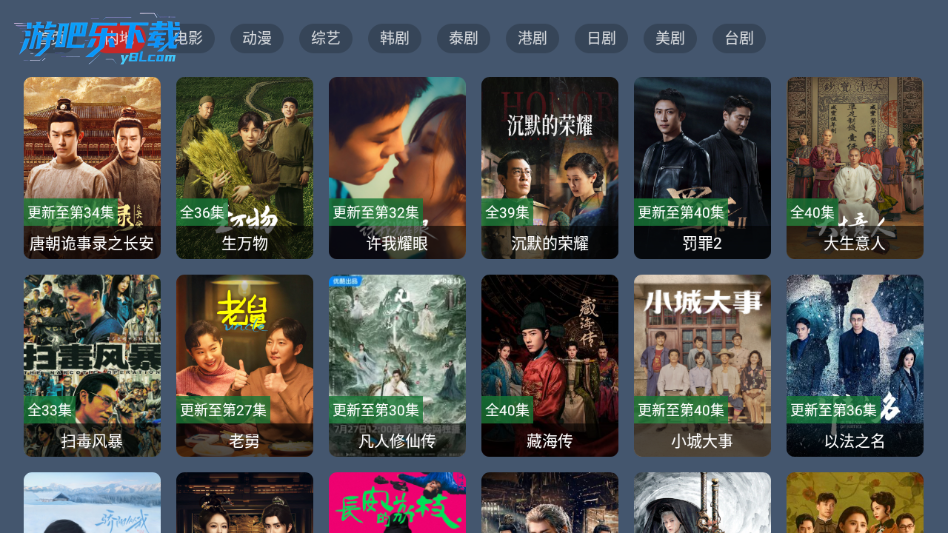Open 沉默的荣耀 series
Image resolution: width=948 pixels, height=533 pixels.
coord(549,168)
